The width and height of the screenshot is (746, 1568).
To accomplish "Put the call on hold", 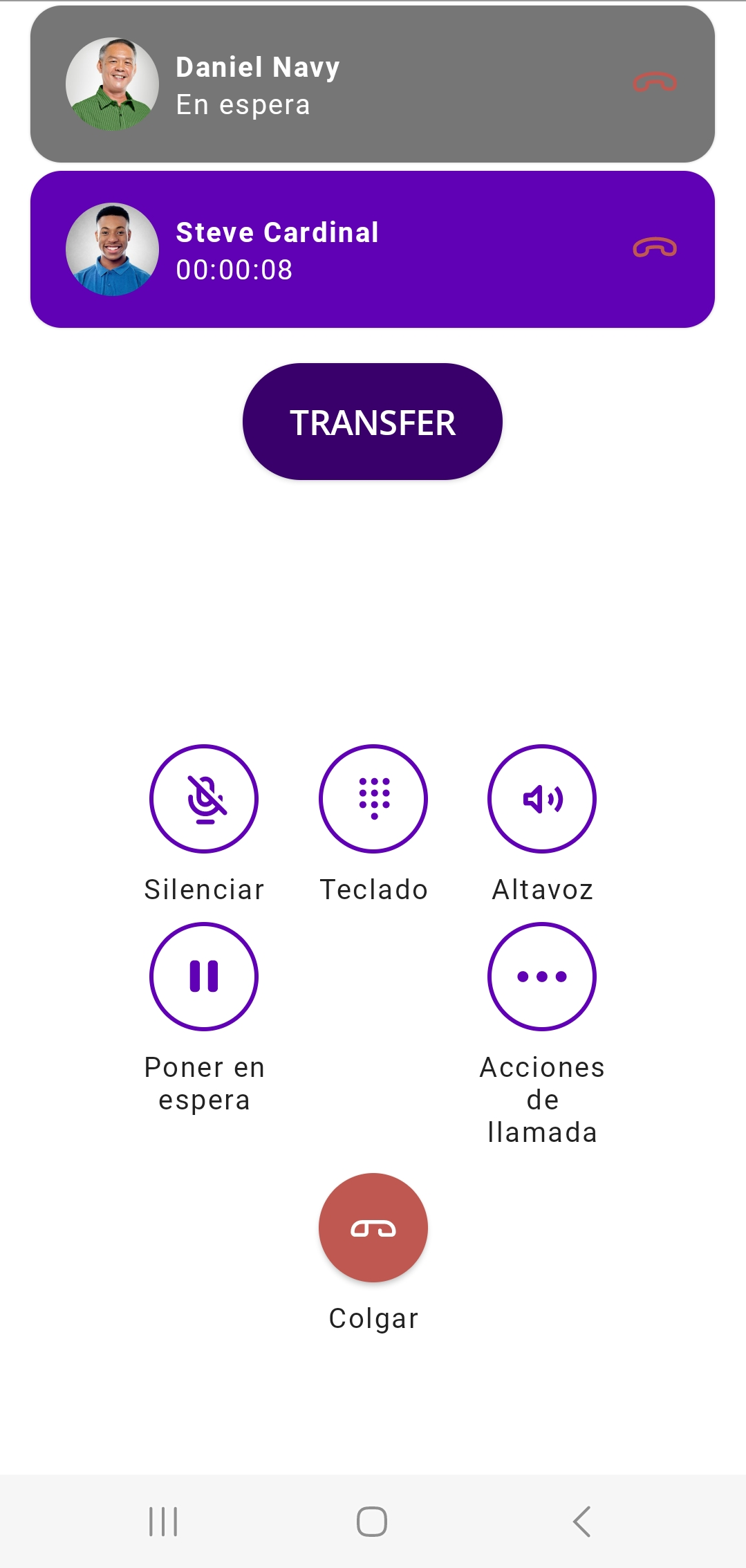I will (x=204, y=977).
